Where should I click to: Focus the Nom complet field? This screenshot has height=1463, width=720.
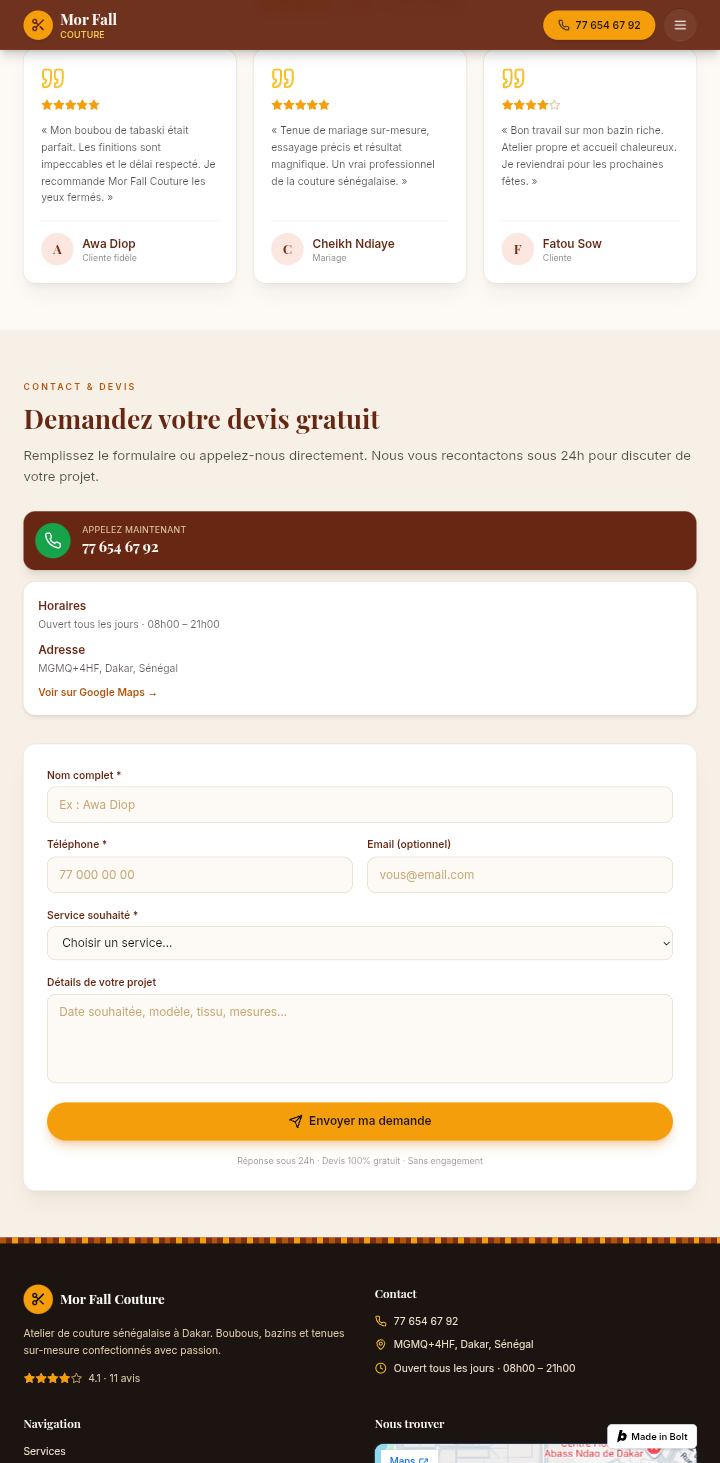(x=360, y=805)
